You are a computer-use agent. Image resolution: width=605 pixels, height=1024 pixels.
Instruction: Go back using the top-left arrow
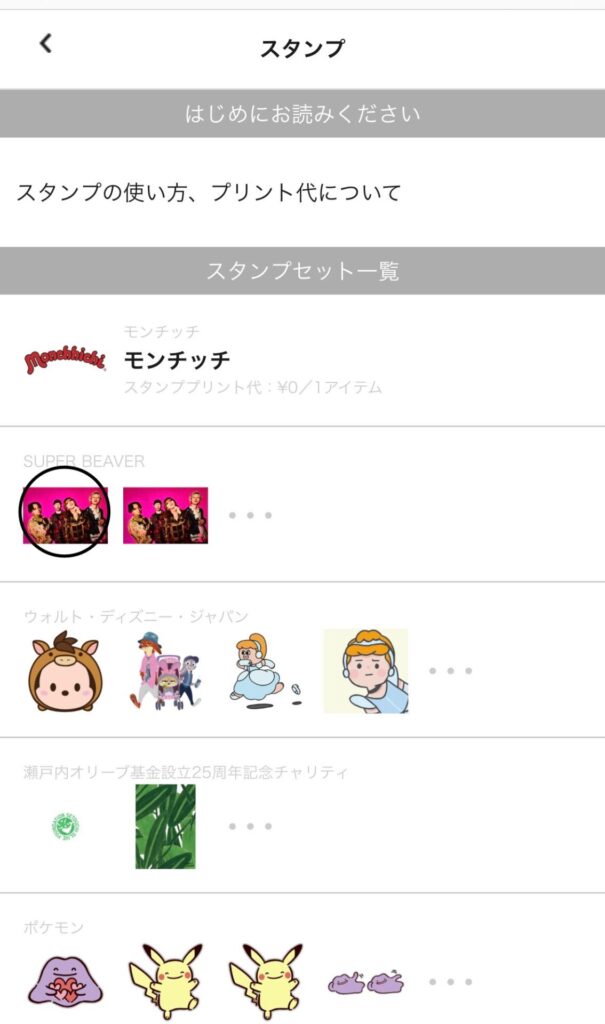(45, 43)
